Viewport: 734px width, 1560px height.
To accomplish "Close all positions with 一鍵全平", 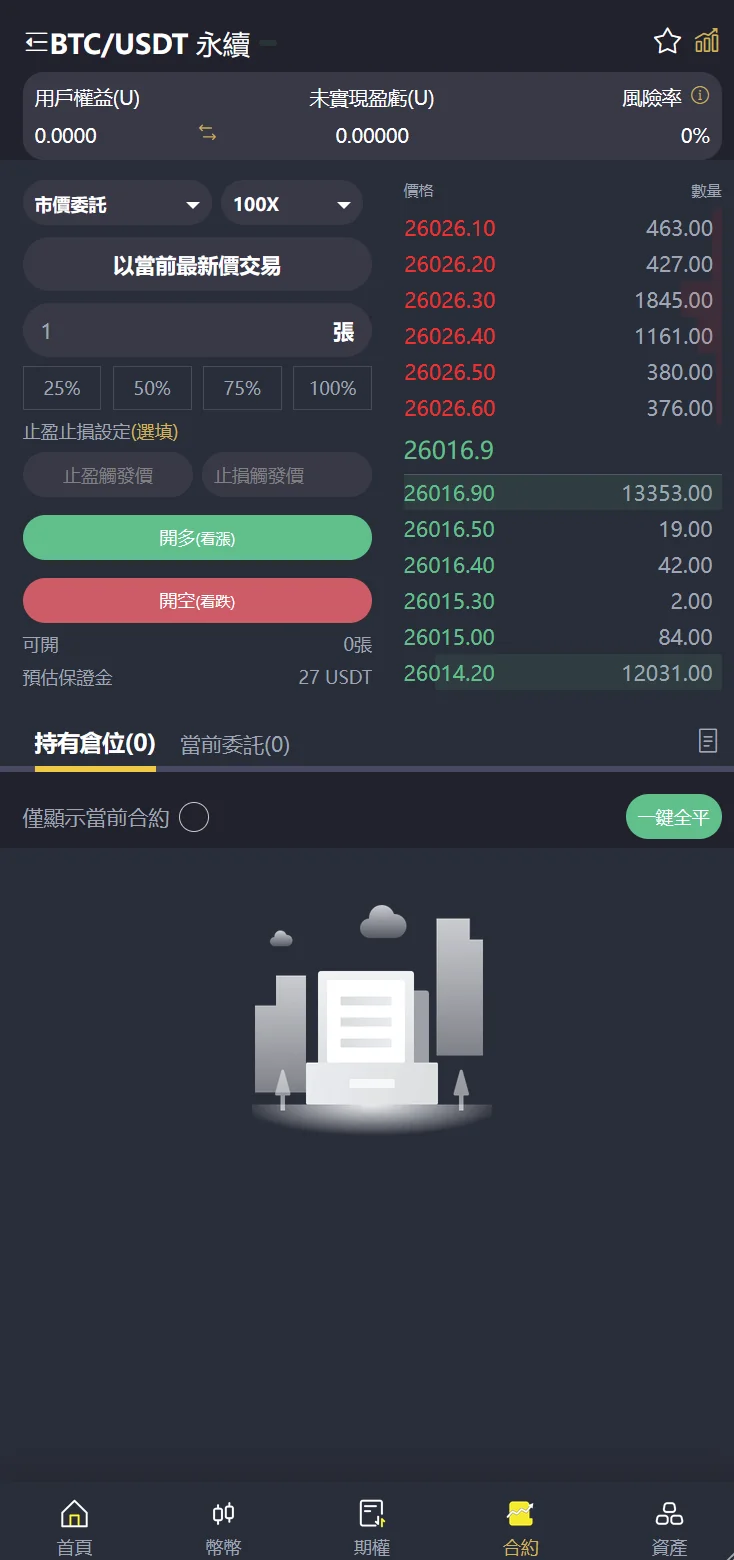I will 673,817.
